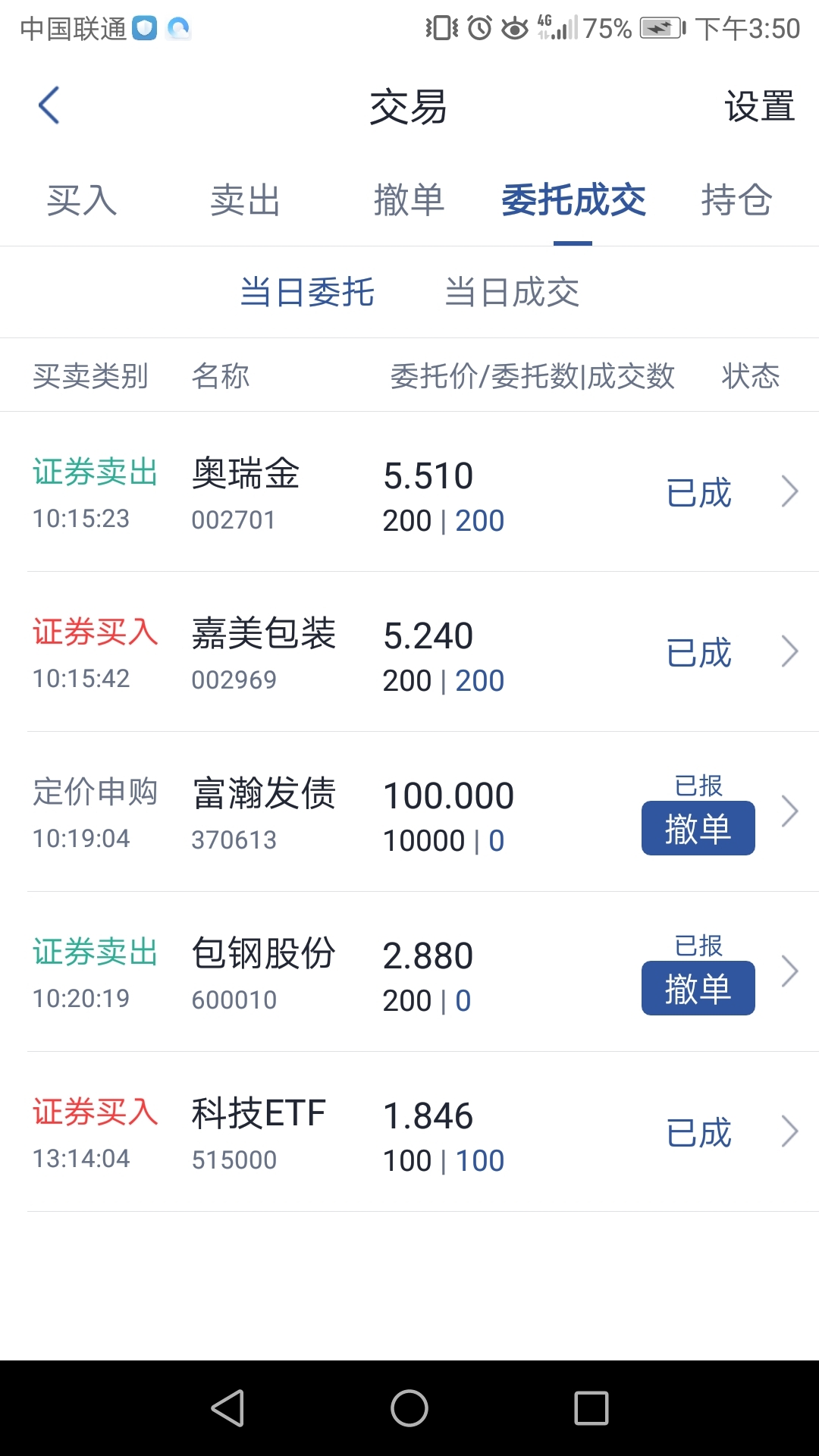819x1456 pixels.
Task: Cancel the 包钢股份 sell order via 撤单
Action: point(698,988)
